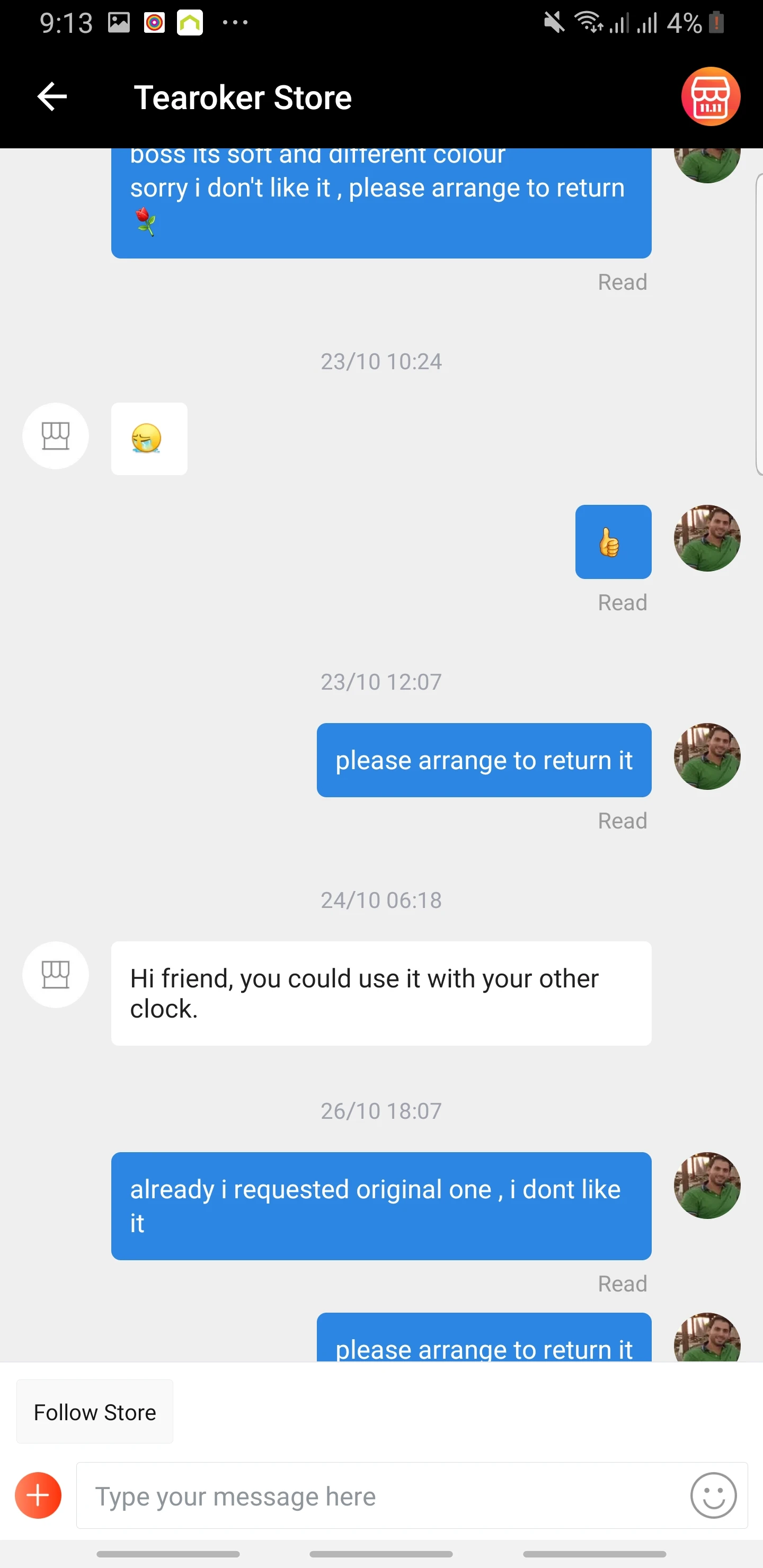
Task: Go back from the Tearoker Store chat
Action: [x=52, y=97]
